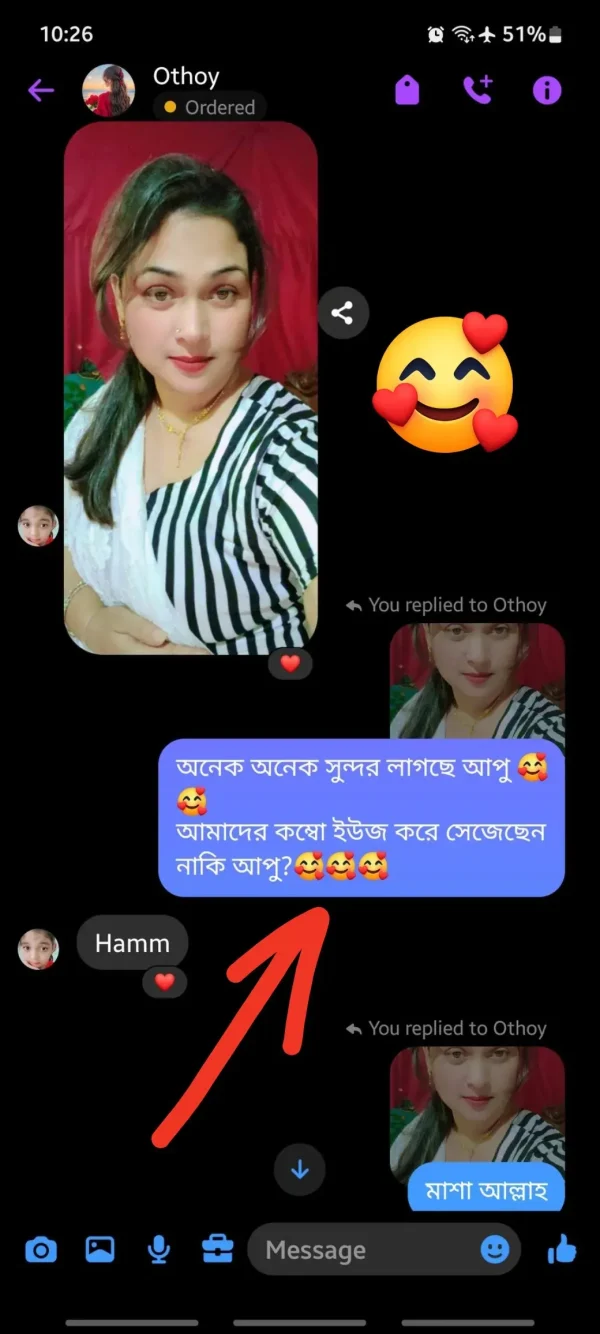View the heart reaction under the Hamm message
The width and height of the screenshot is (600, 1334).
click(165, 982)
